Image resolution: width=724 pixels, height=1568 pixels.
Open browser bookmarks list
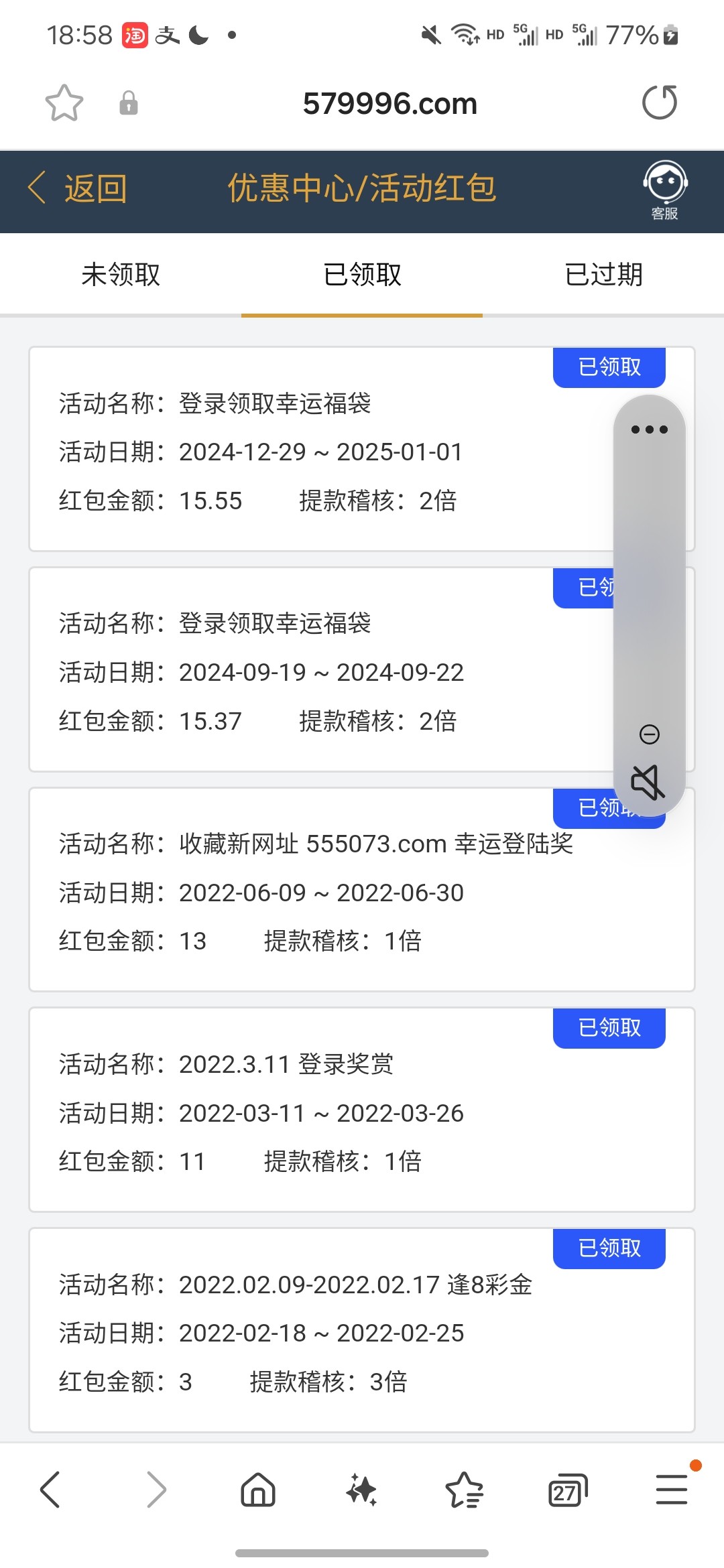[464, 1490]
